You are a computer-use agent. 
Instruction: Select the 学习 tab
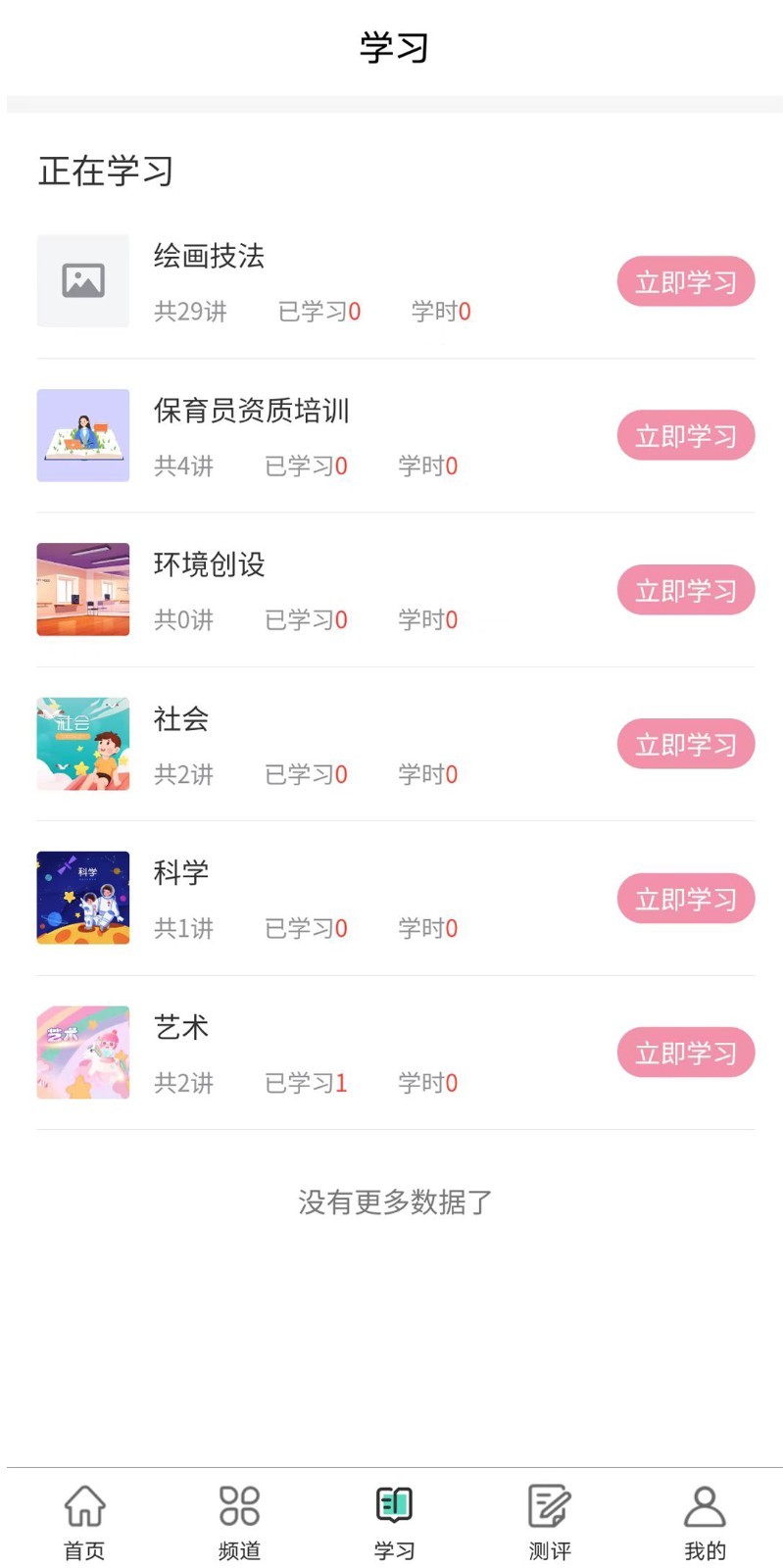coord(394,1521)
